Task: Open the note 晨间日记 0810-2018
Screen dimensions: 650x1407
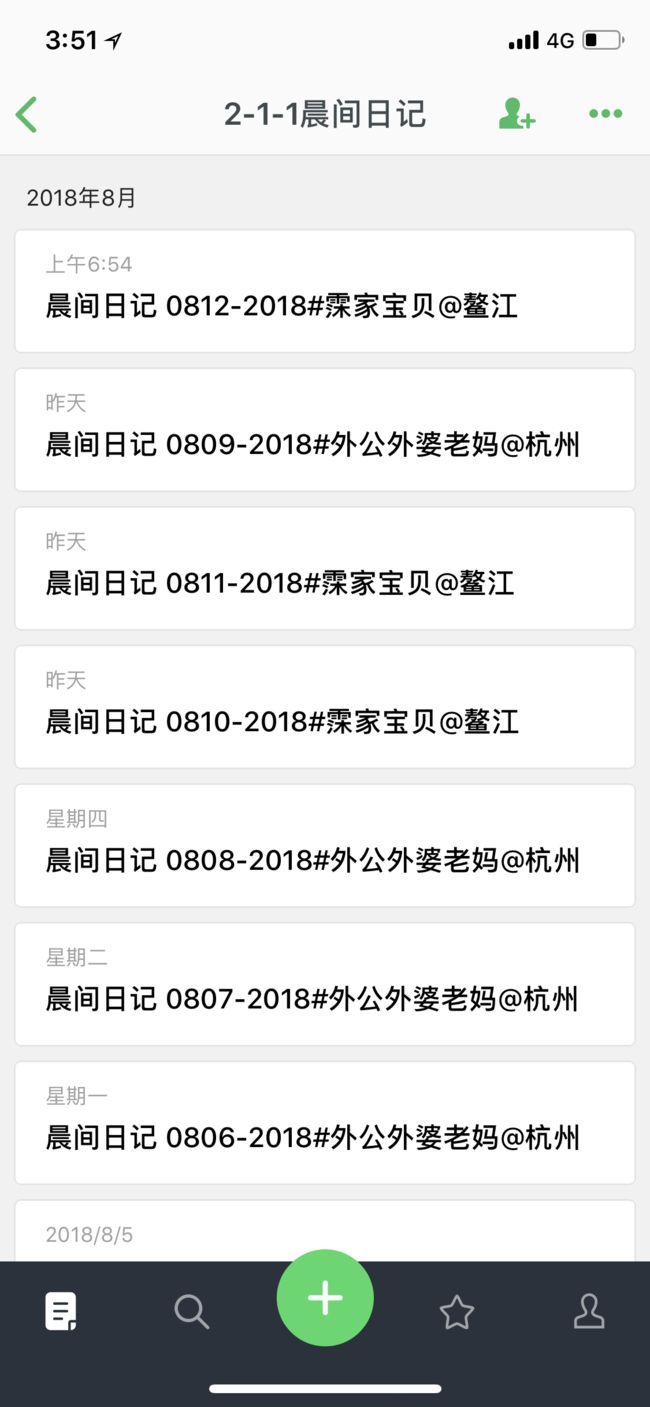Action: (x=325, y=707)
